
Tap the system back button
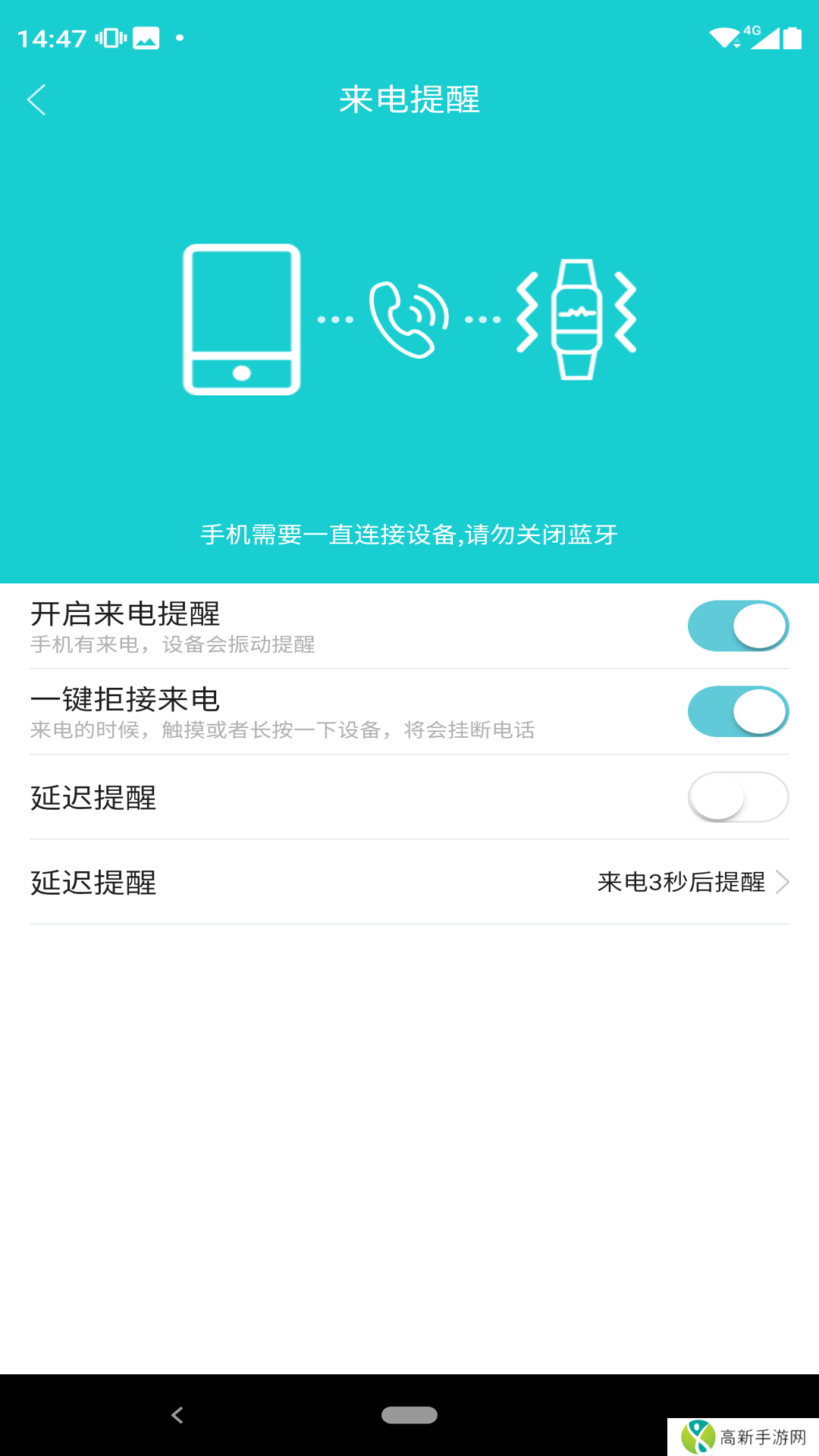click(177, 1415)
